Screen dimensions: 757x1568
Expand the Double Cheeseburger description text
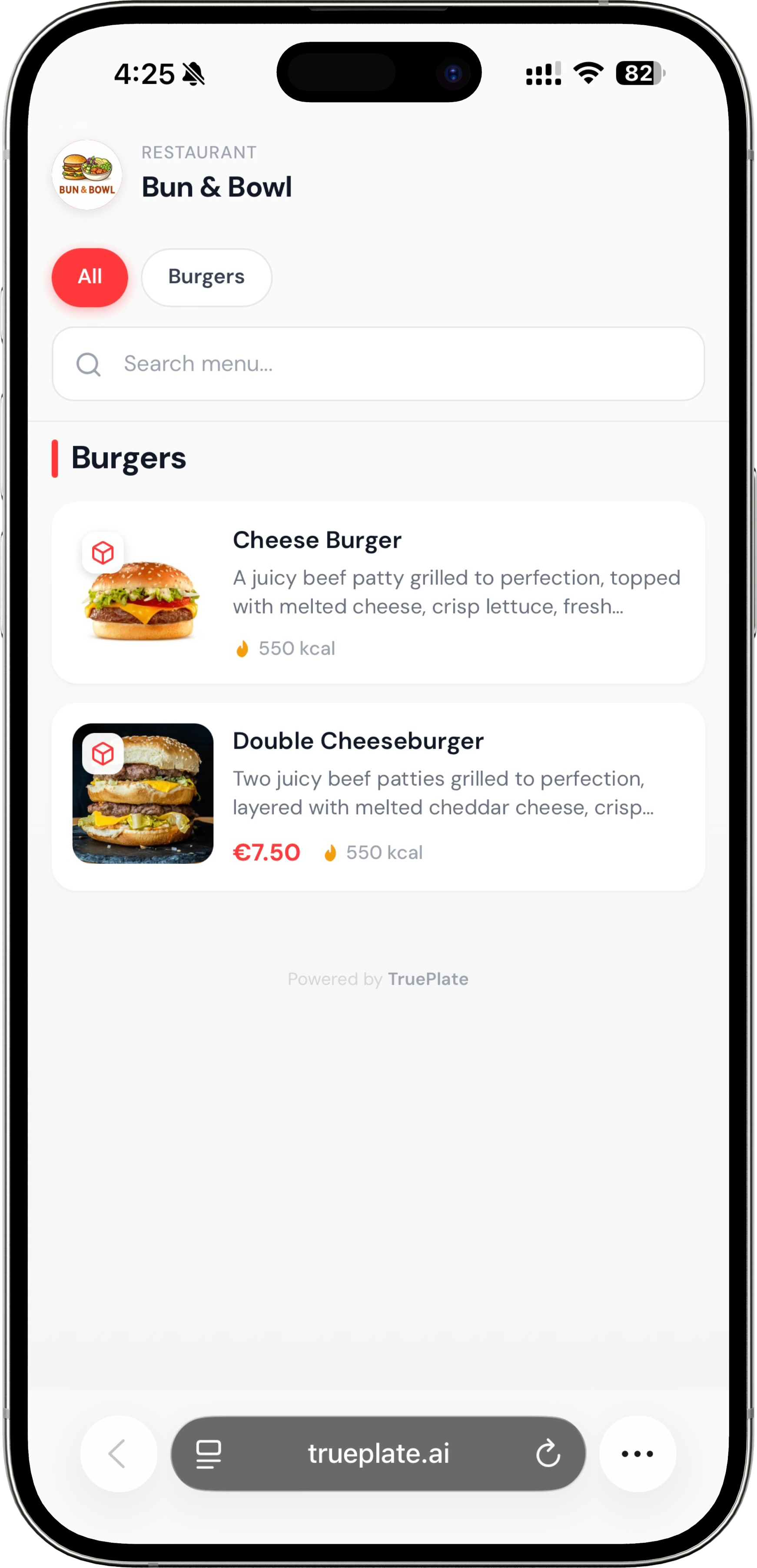[x=443, y=792]
